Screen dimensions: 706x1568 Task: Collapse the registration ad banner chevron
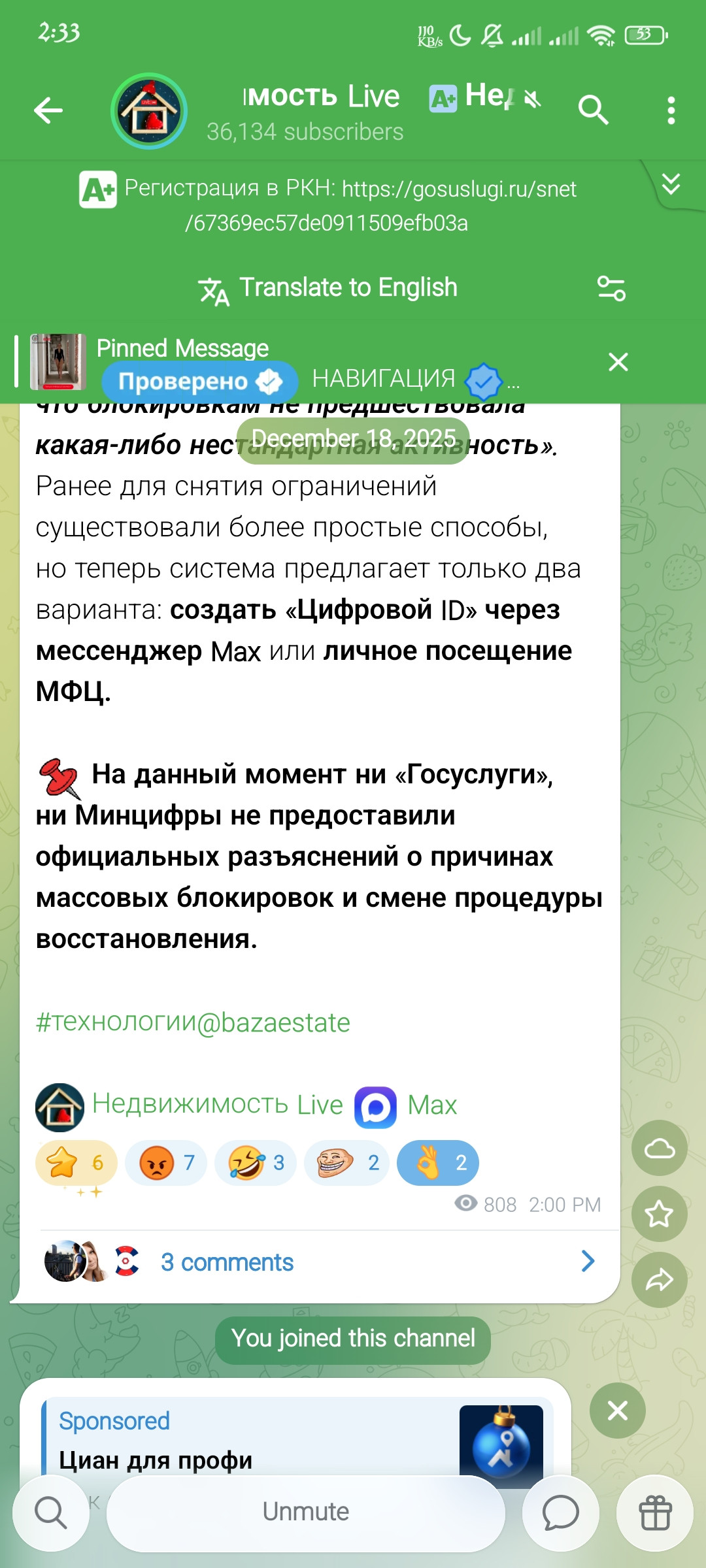coord(671,184)
